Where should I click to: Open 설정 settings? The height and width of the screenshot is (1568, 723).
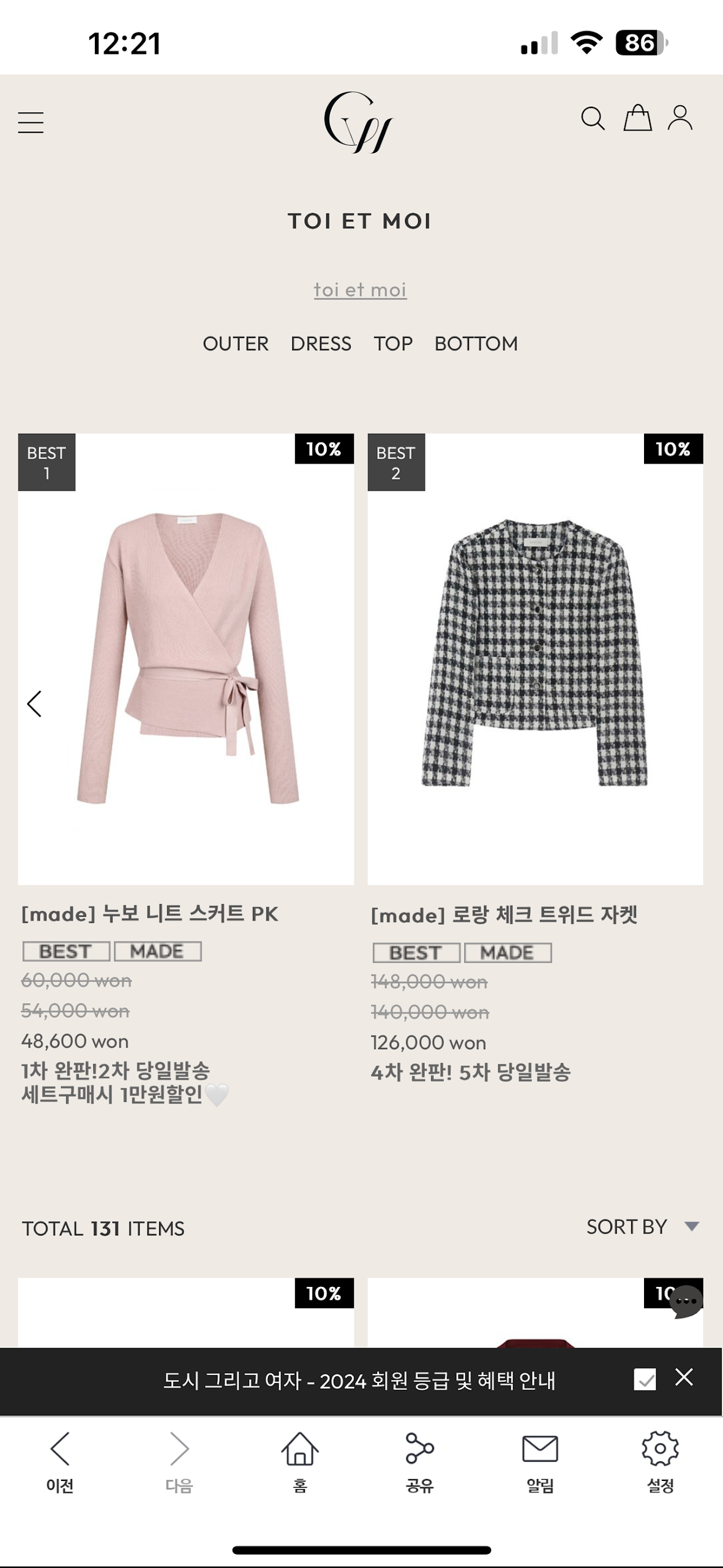click(660, 1461)
